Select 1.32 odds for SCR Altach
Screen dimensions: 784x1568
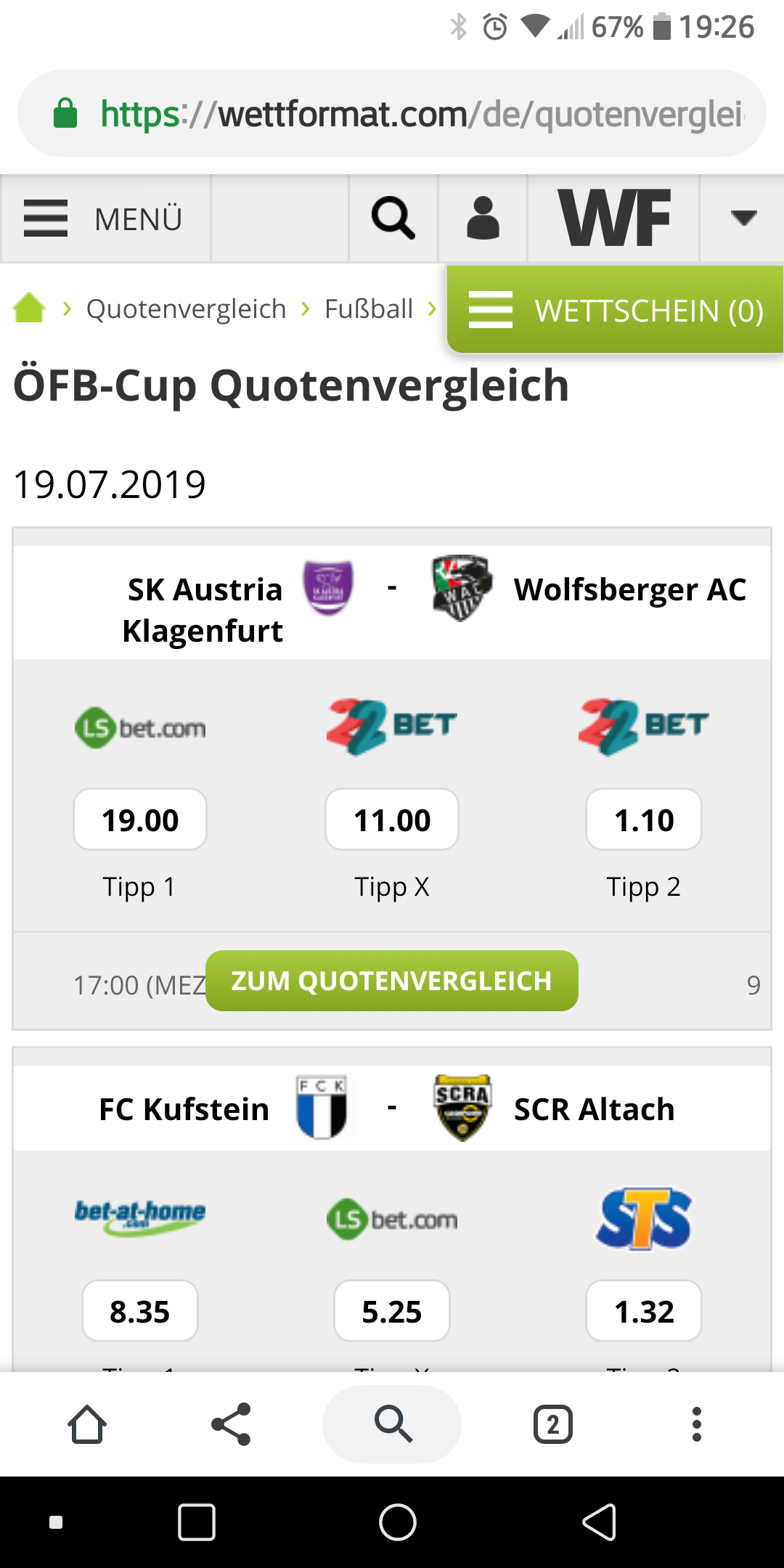(644, 1311)
